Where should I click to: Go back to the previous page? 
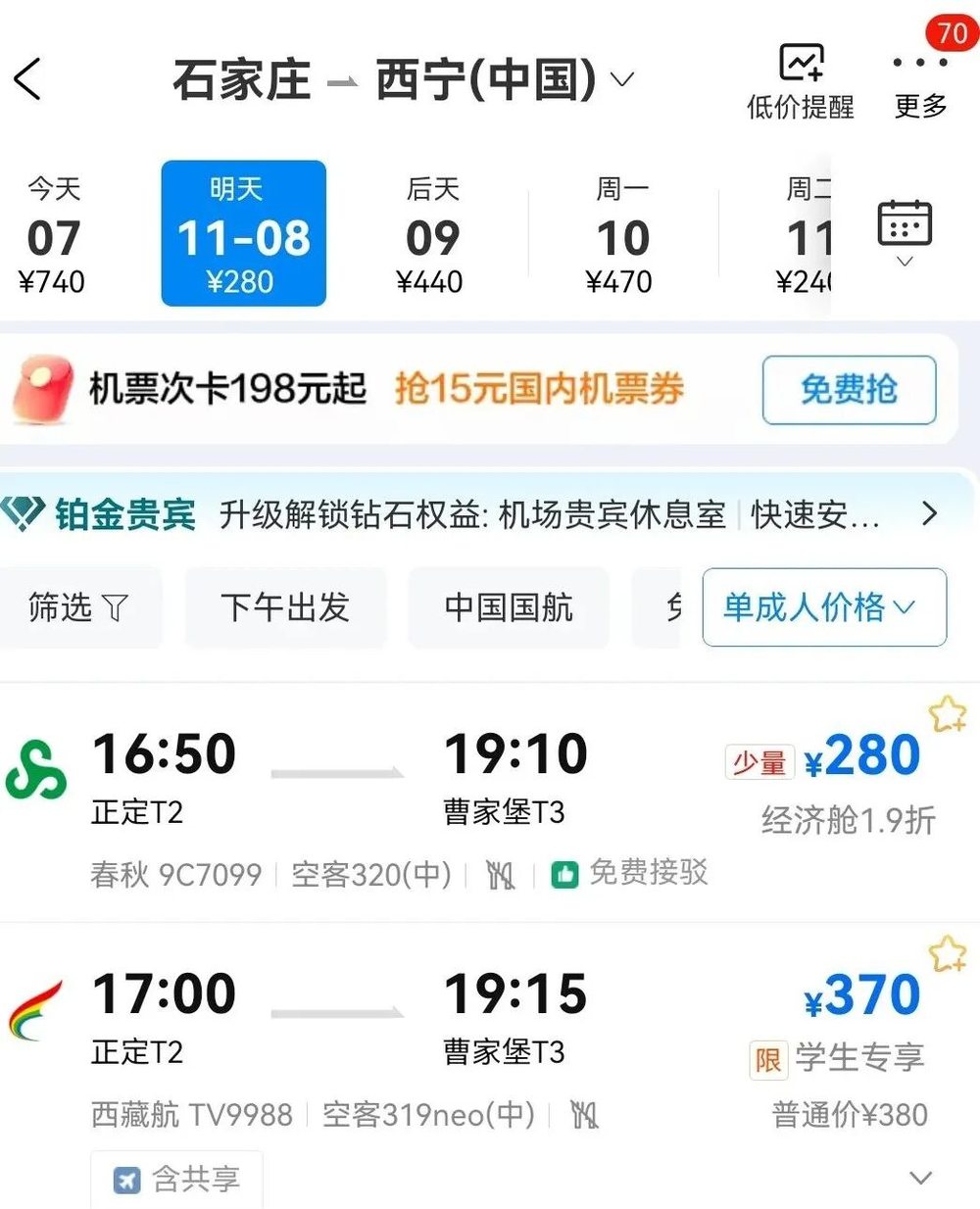(29, 78)
